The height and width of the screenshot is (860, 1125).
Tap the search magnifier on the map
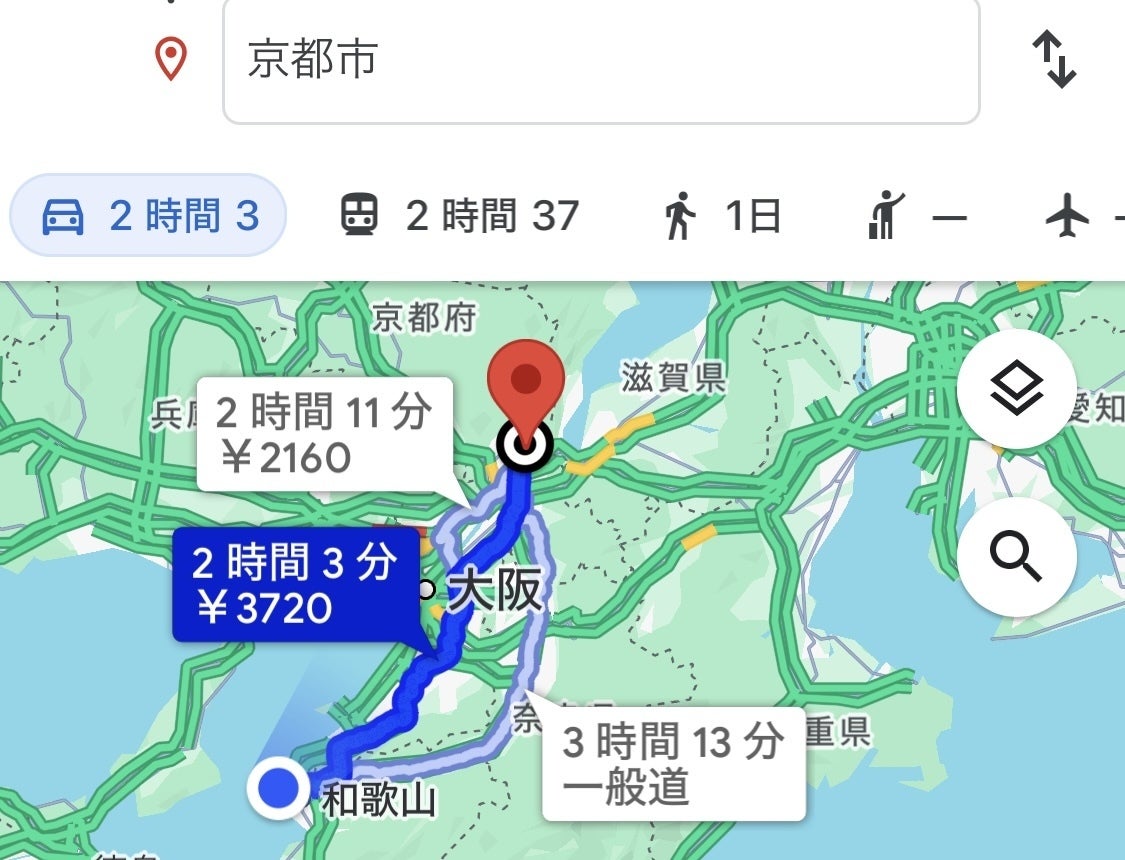(1016, 557)
